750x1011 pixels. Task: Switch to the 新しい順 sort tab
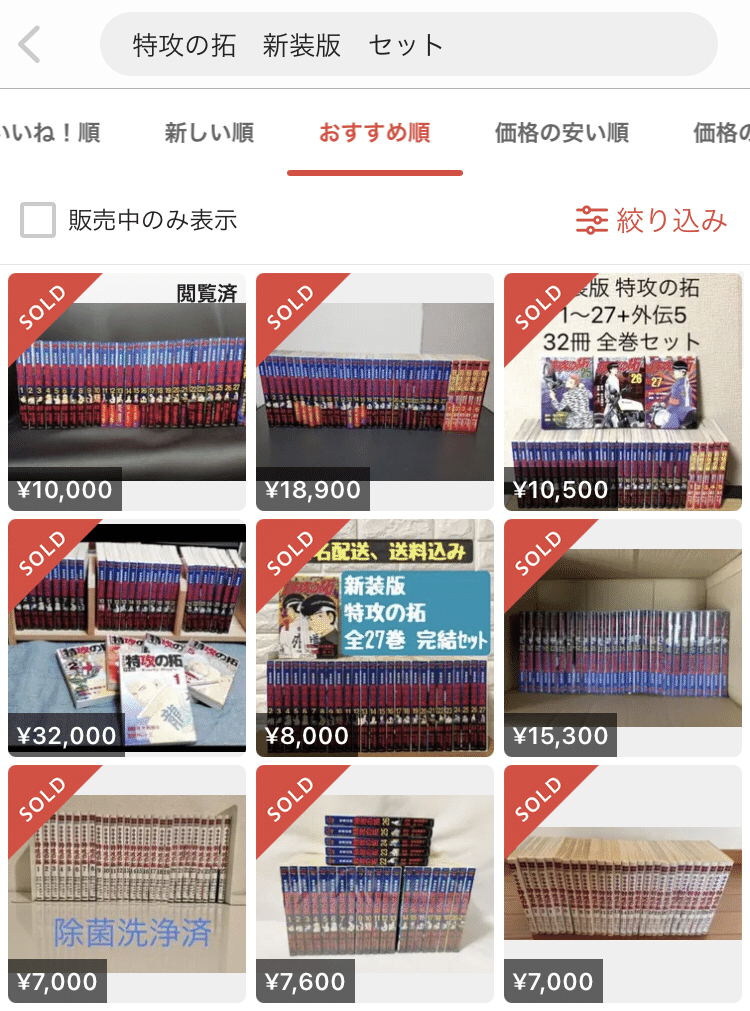[x=209, y=133]
